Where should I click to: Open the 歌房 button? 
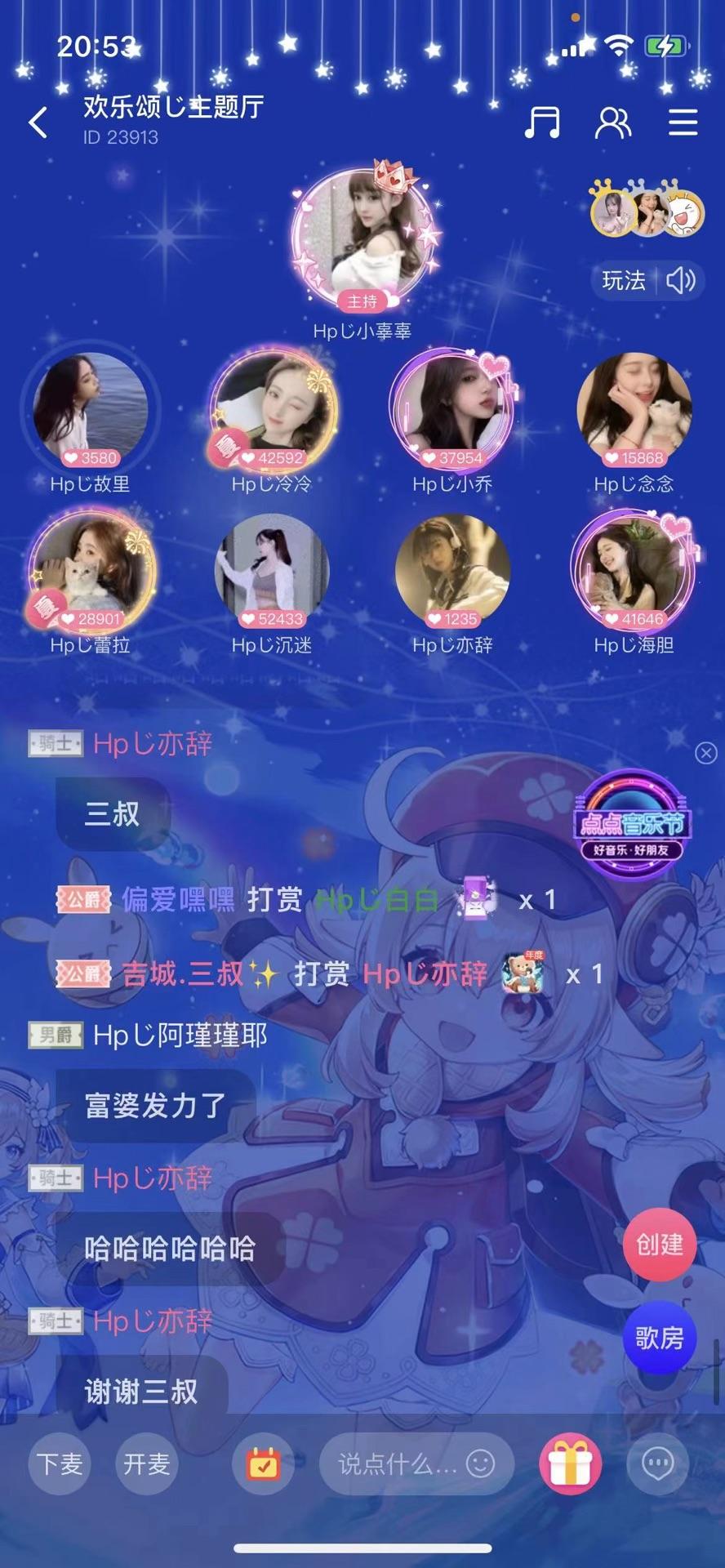(x=660, y=1338)
